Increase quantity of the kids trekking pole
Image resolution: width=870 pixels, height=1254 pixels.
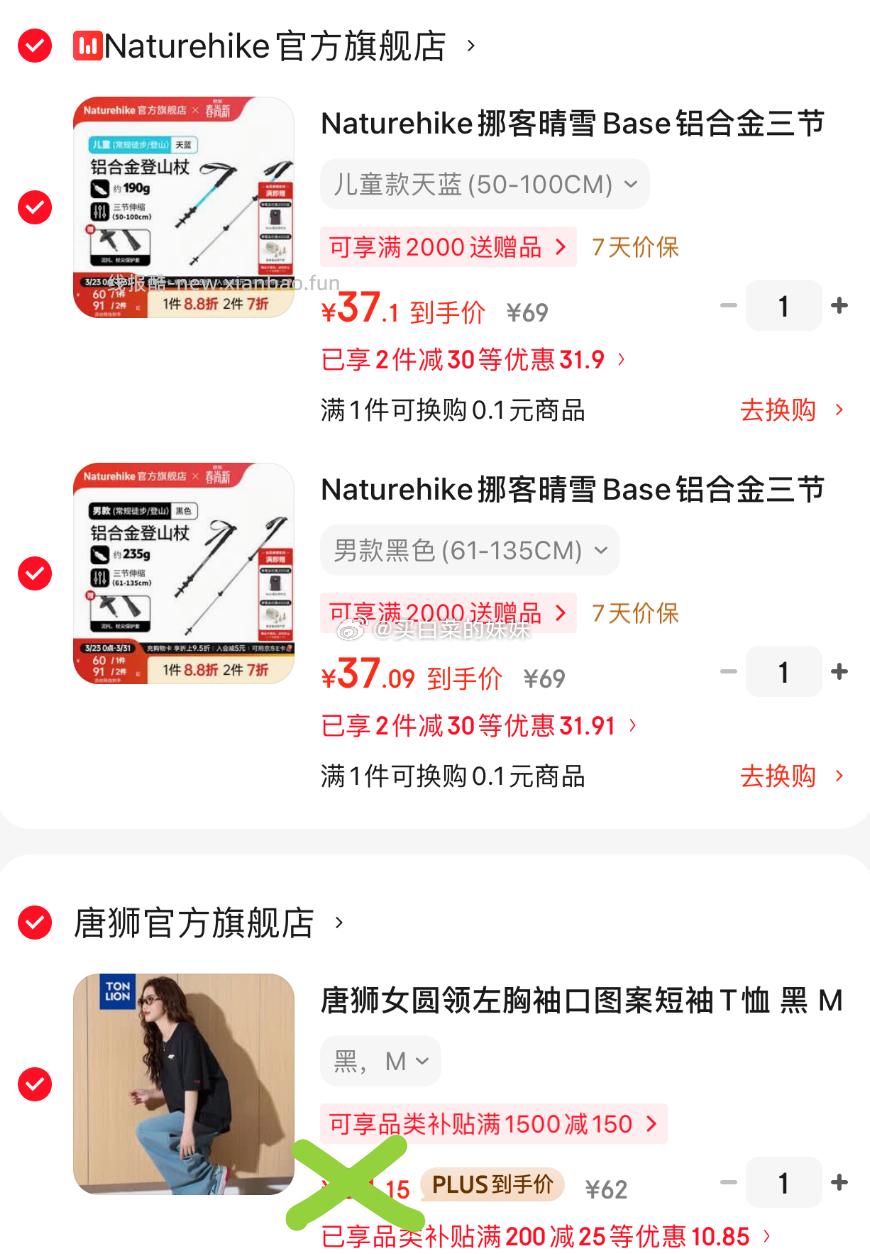click(839, 306)
